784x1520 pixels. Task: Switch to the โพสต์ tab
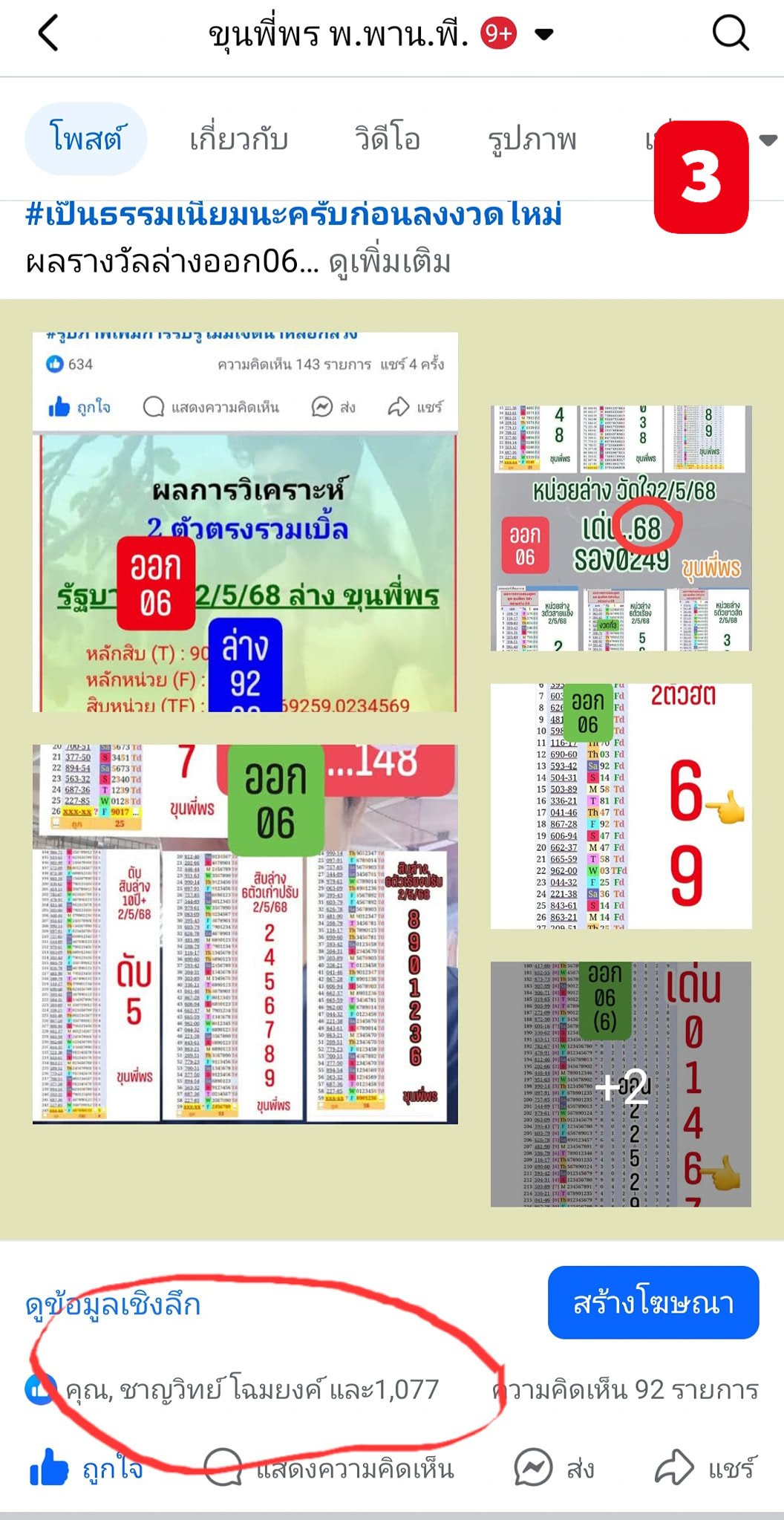[x=86, y=139]
